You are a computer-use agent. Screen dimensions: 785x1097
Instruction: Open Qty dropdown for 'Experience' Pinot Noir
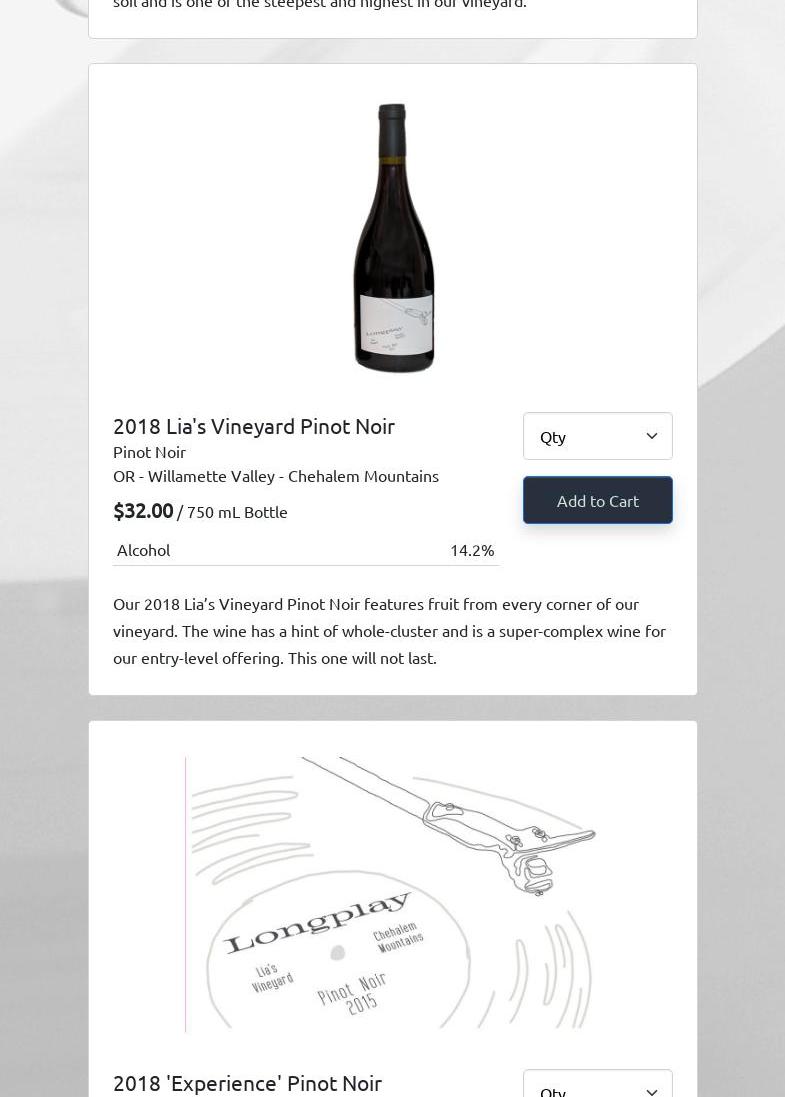pos(597,1086)
